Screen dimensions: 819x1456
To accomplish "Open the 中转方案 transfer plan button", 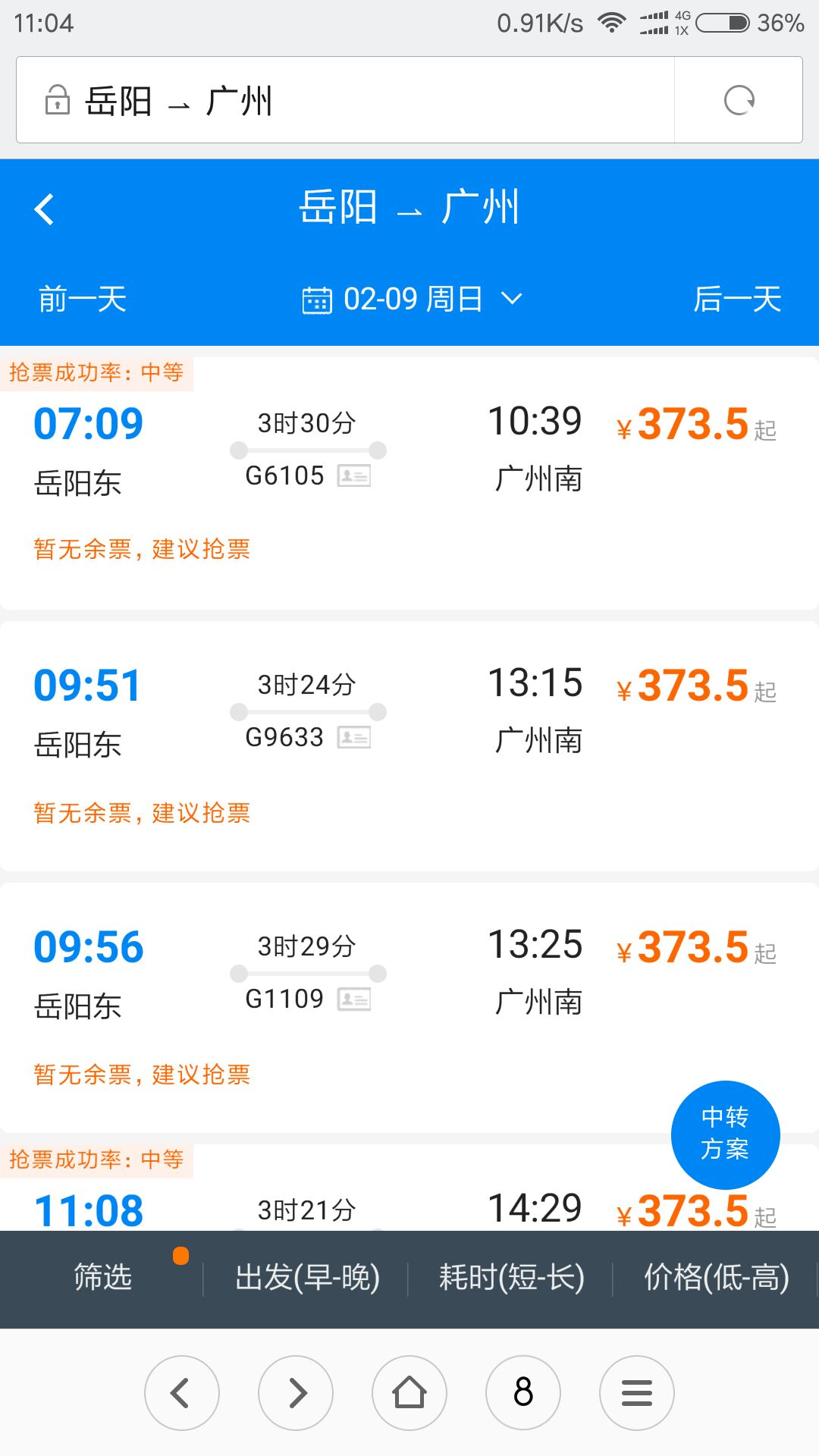I will pyautogui.click(x=725, y=1134).
